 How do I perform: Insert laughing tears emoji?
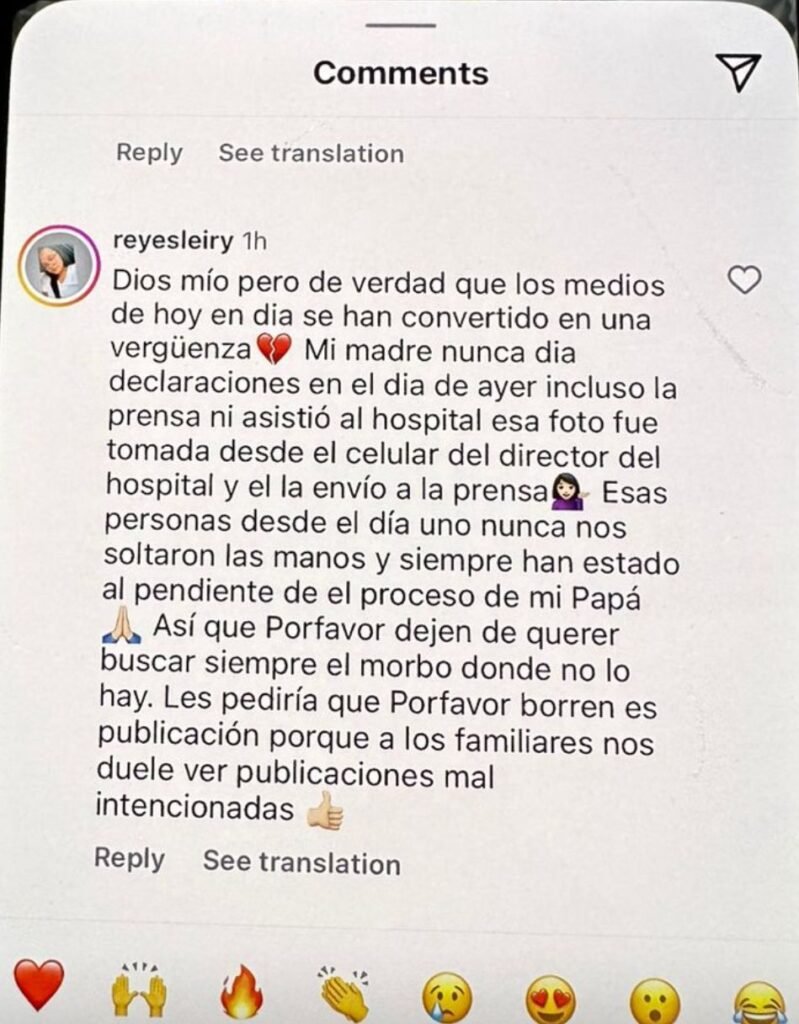pos(758,1004)
